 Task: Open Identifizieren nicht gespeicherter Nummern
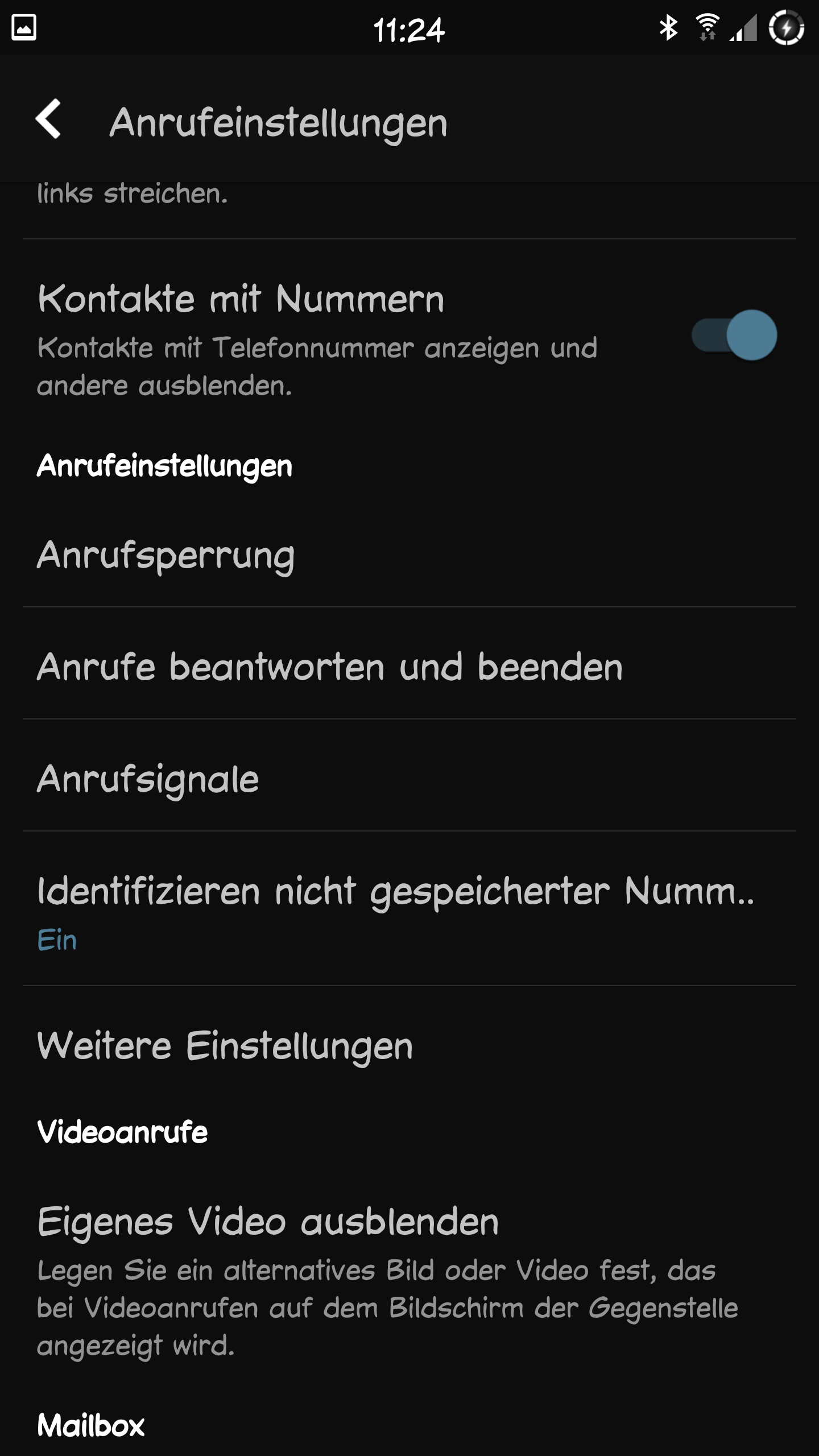pos(409,909)
